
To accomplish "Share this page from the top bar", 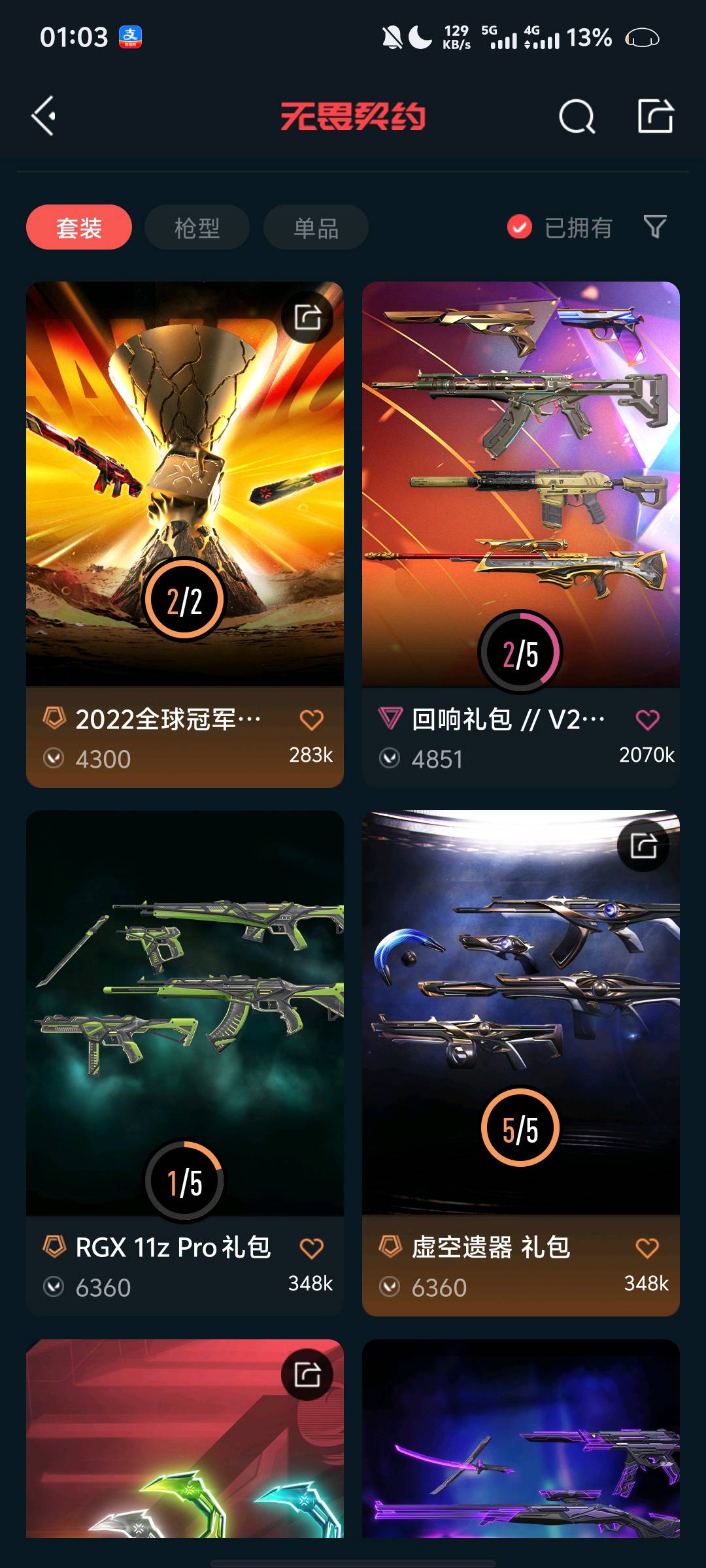I will [x=655, y=116].
